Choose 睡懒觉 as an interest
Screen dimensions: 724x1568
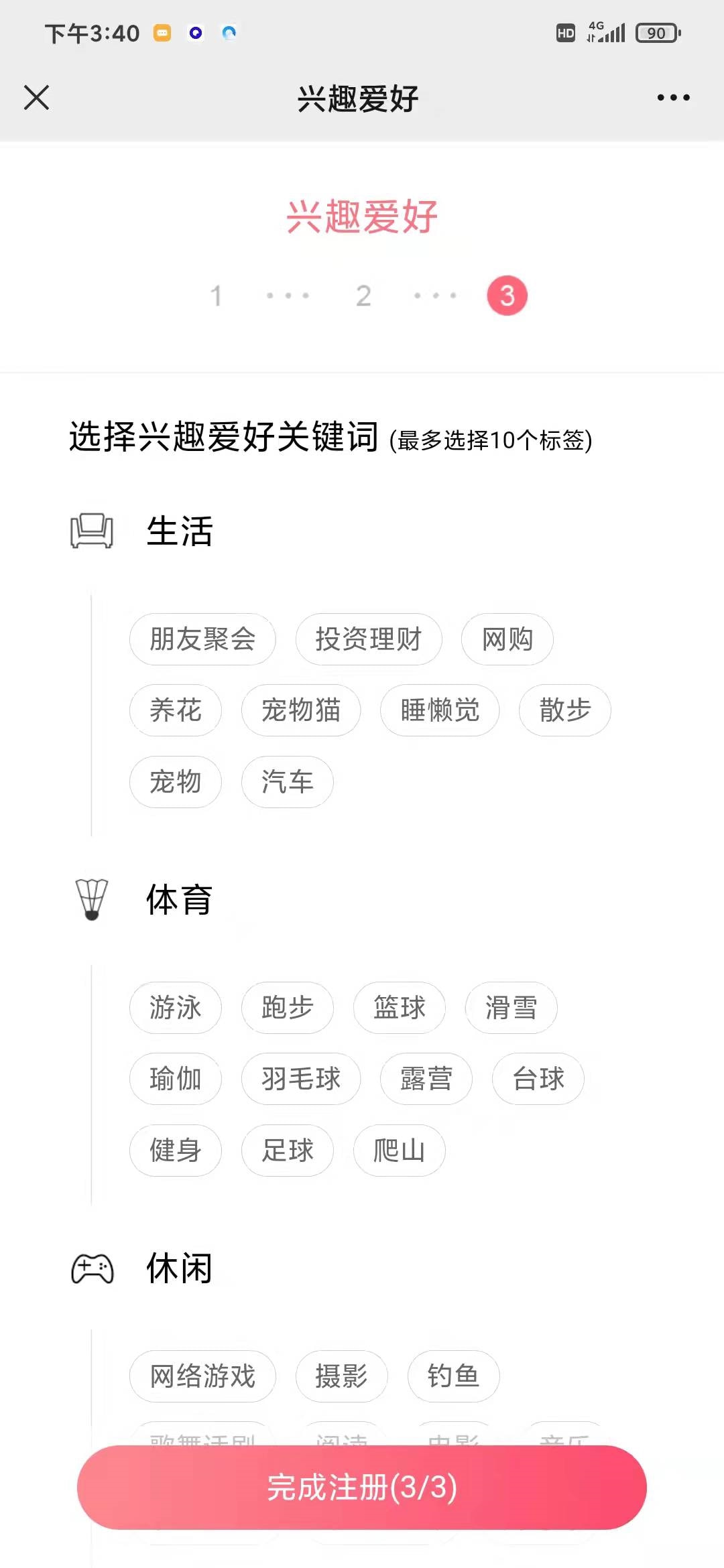pyautogui.click(x=440, y=710)
